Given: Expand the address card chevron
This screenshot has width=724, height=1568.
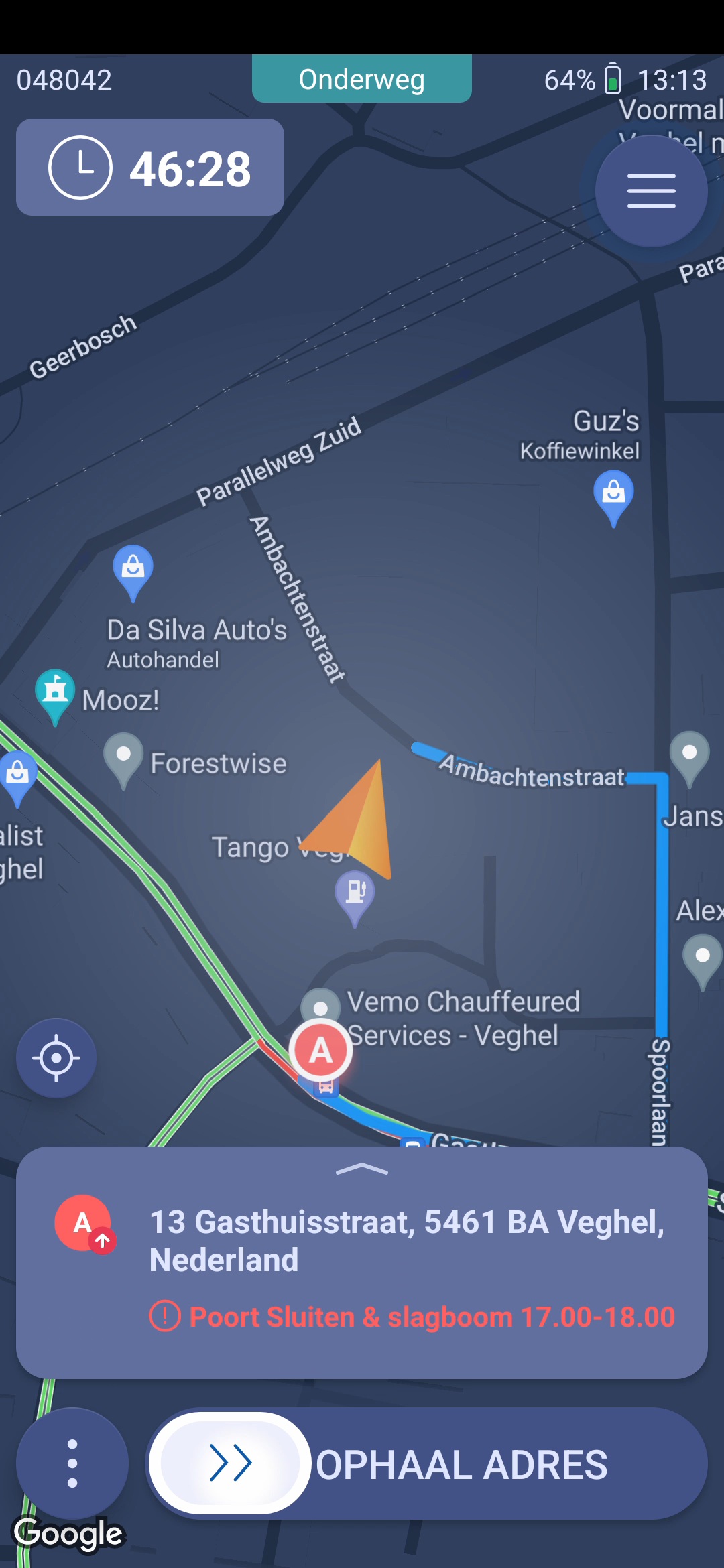Looking at the screenshot, I should point(361,1169).
